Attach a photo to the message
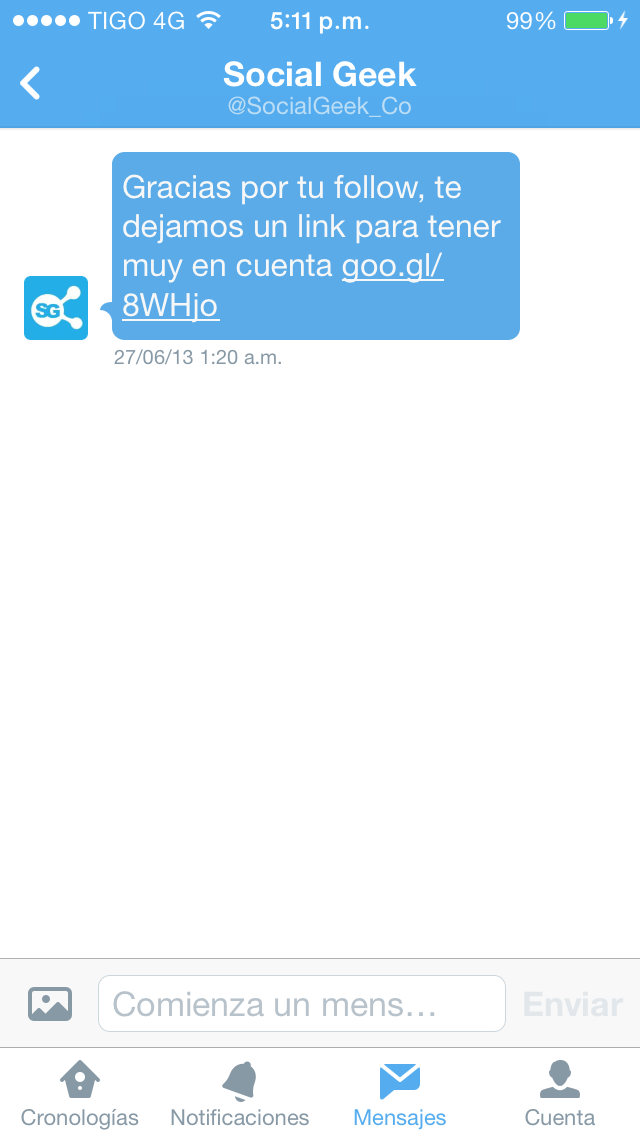 (50, 1003)
